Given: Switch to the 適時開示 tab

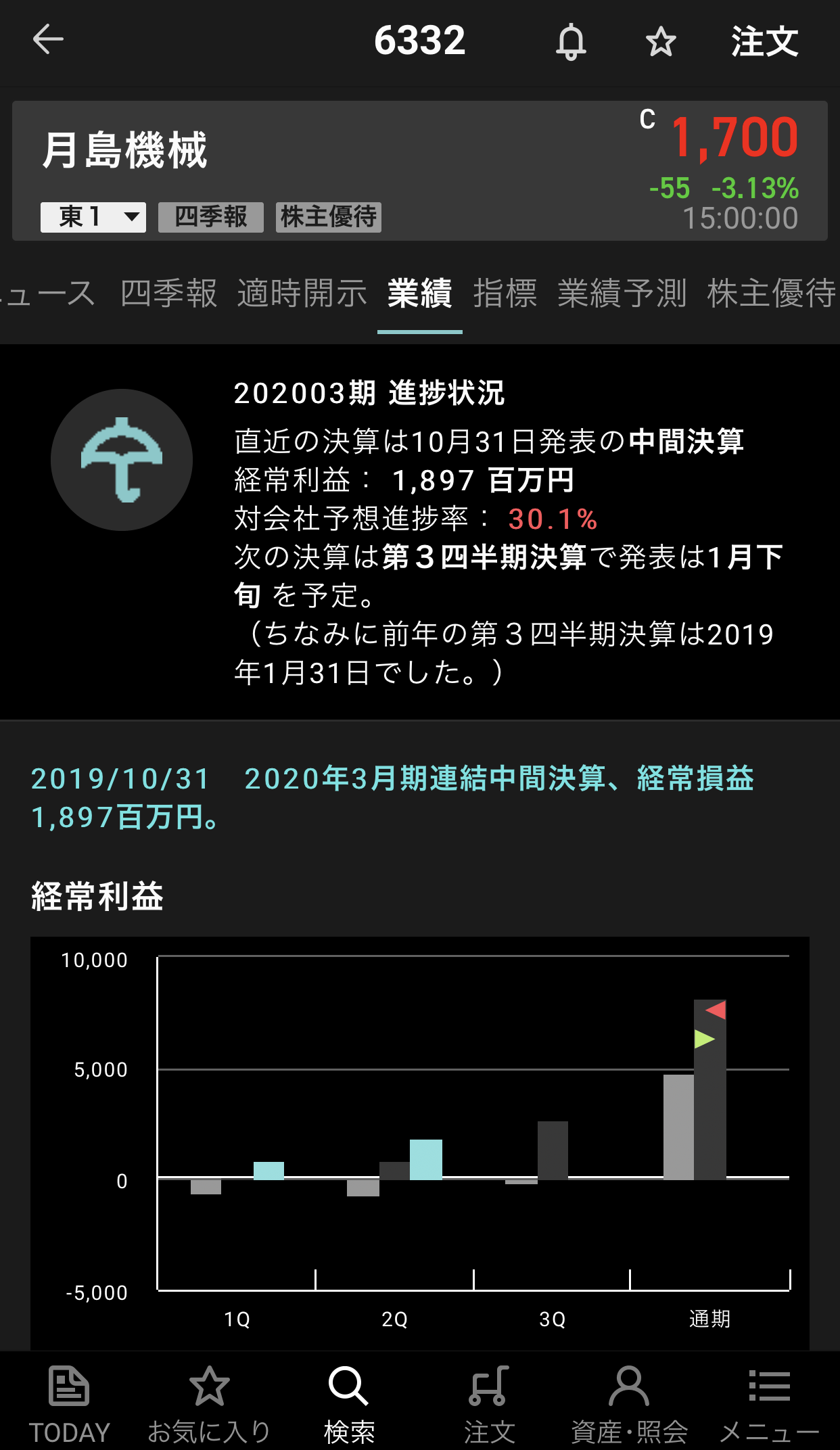Looking at the screenshot, I should [x=302, y=294].
